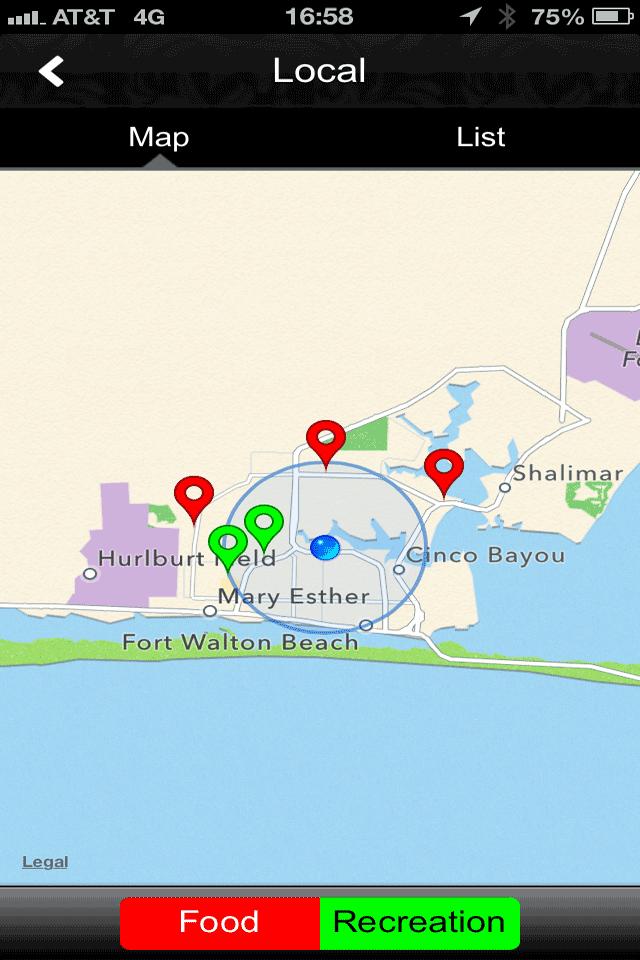The height and width of the screenshot is (960, 640).
Task: Switch to the List tab
Action: (480, 137)
